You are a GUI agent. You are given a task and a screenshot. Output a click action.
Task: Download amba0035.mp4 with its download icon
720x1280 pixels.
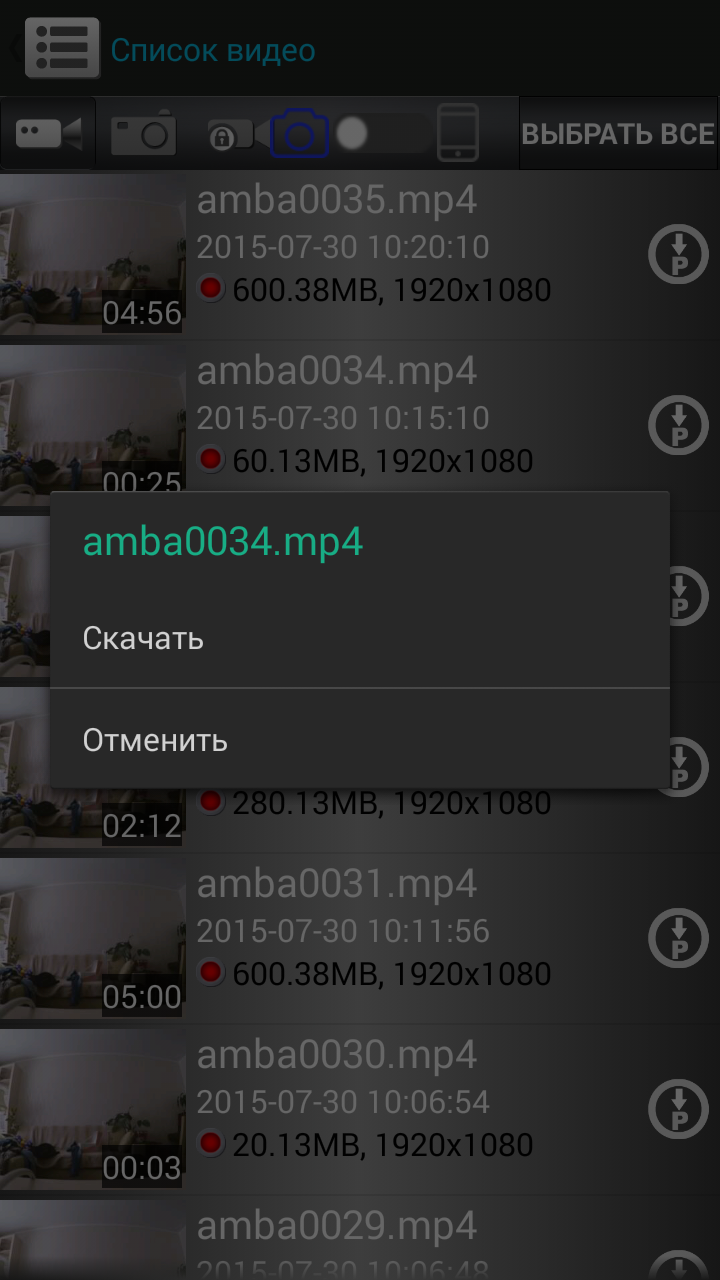[x=678, y=255]
